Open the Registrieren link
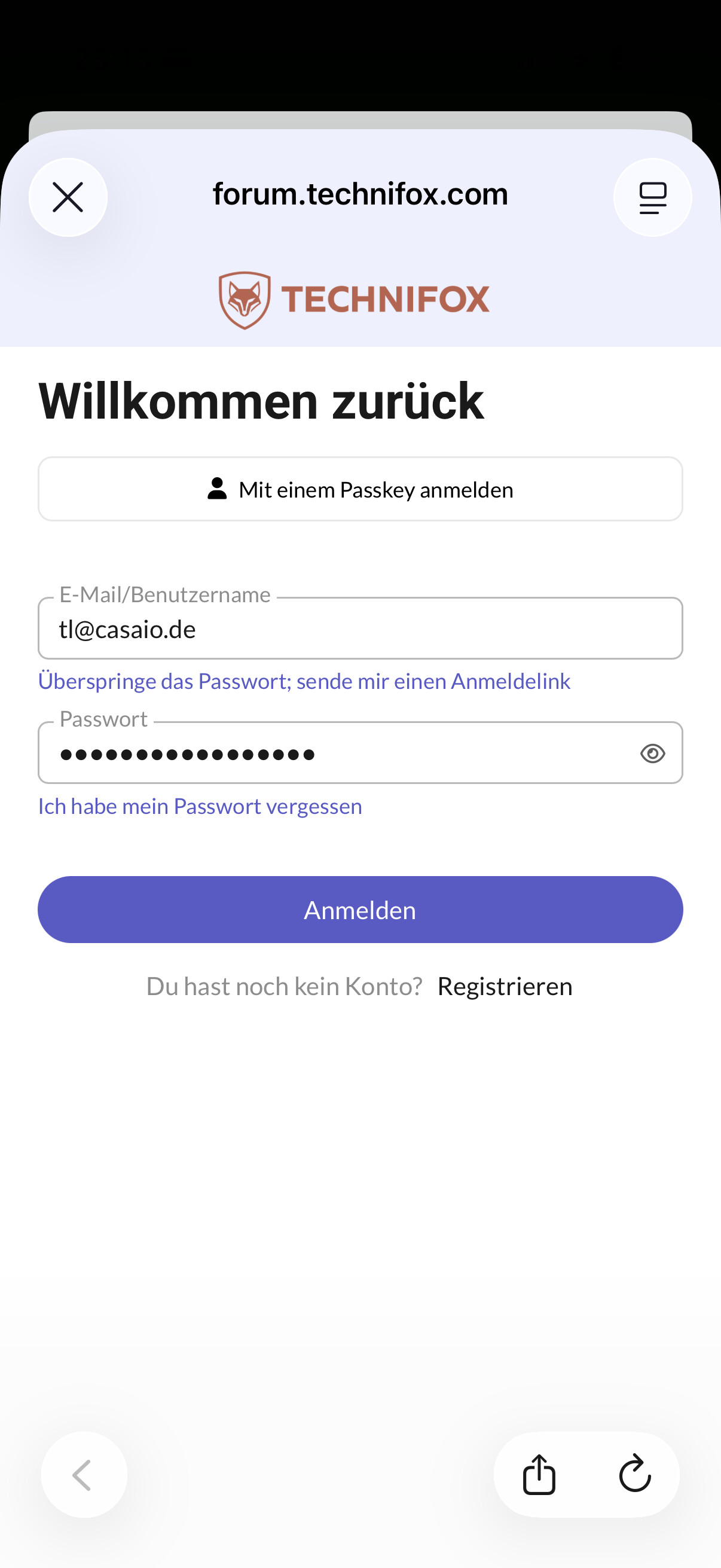Viewport: 721px width, 1568px height. point(505,987)
